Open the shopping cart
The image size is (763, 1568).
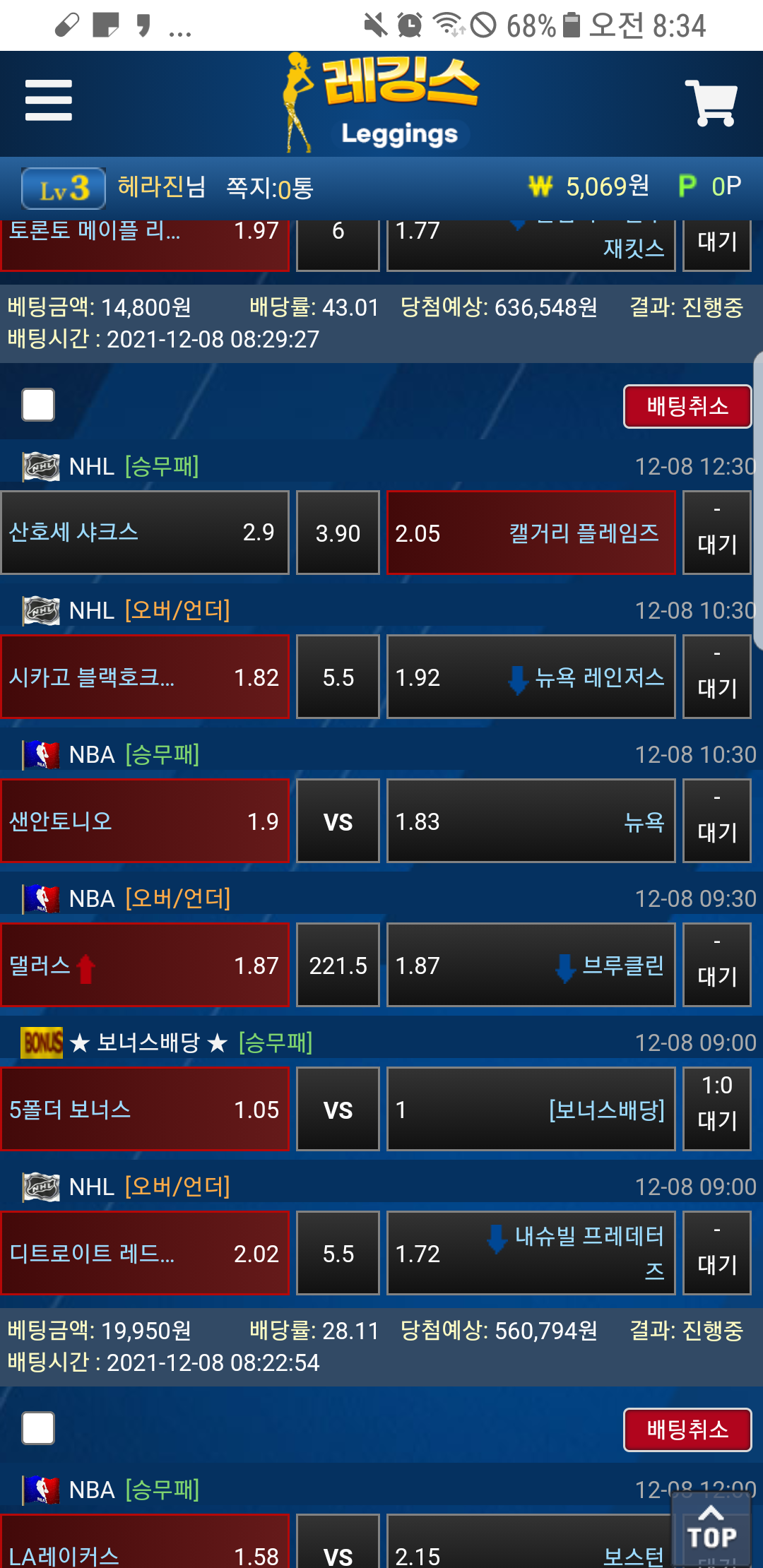711,103
